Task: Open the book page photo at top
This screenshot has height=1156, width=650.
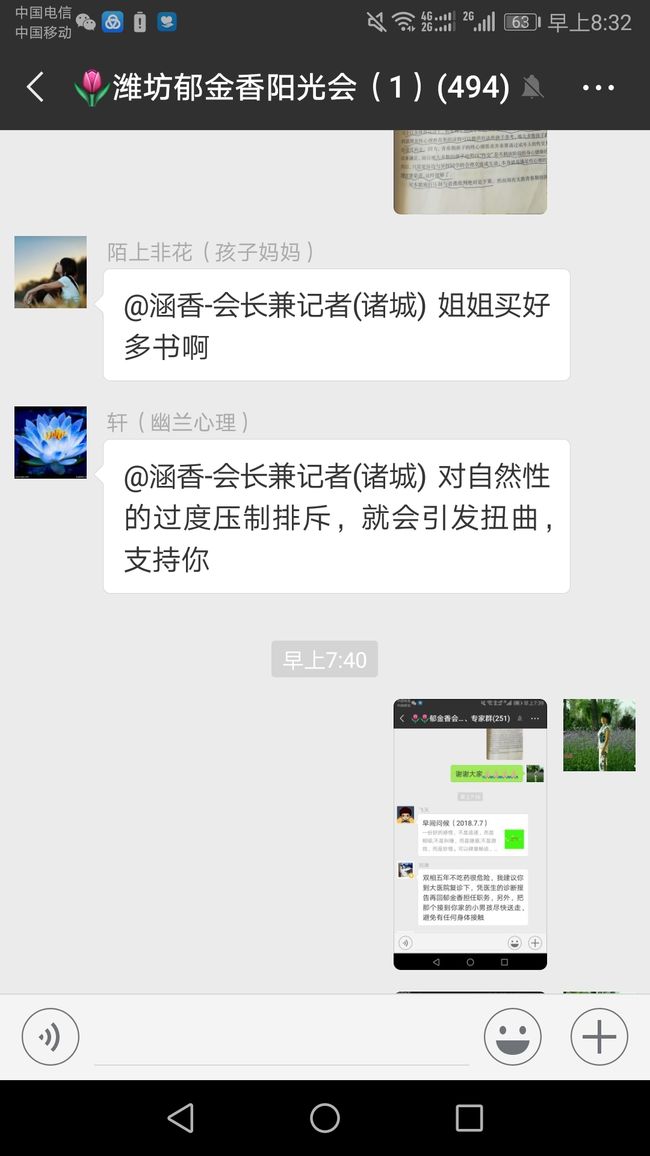Action: [470, 172]
